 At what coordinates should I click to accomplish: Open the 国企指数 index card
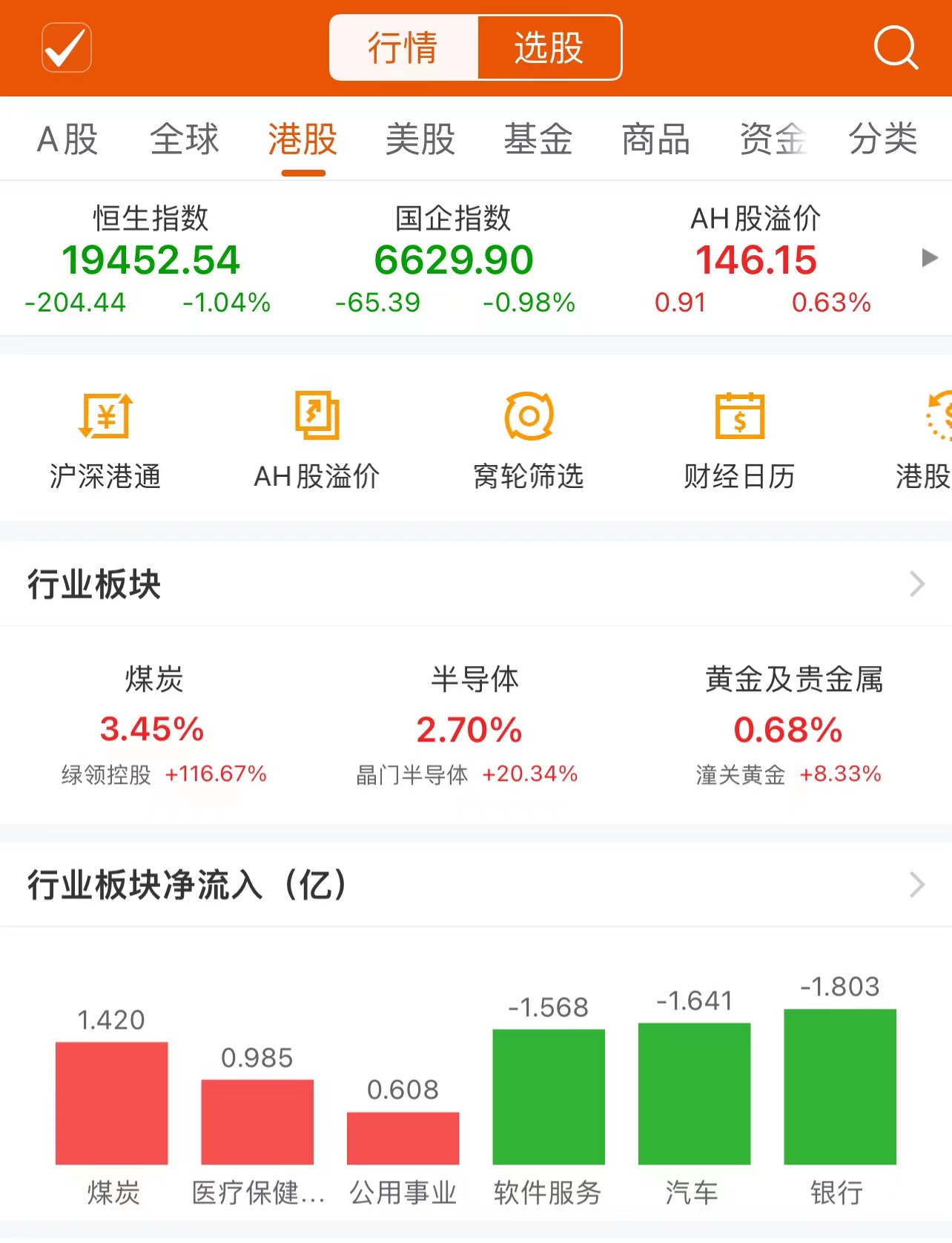click(454, 260)
